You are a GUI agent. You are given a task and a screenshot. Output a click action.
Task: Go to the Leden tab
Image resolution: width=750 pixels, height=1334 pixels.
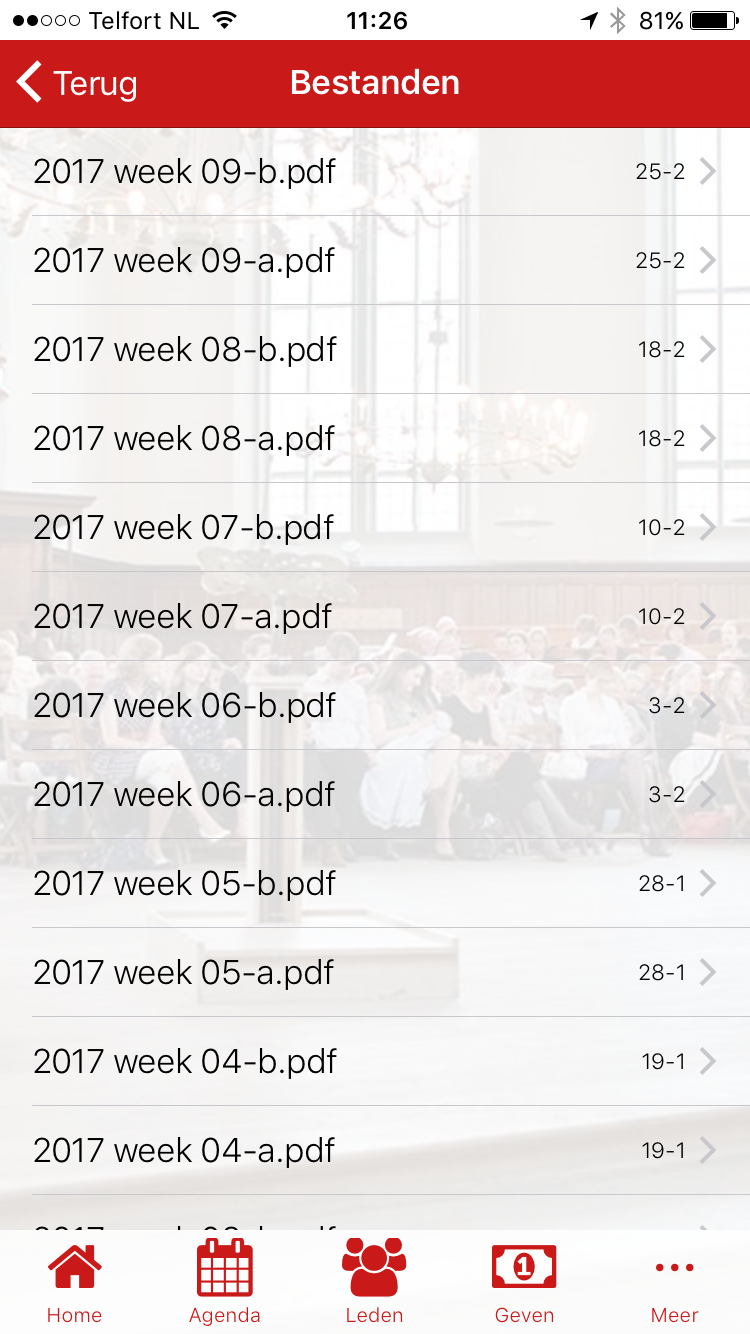point(375,1282)
